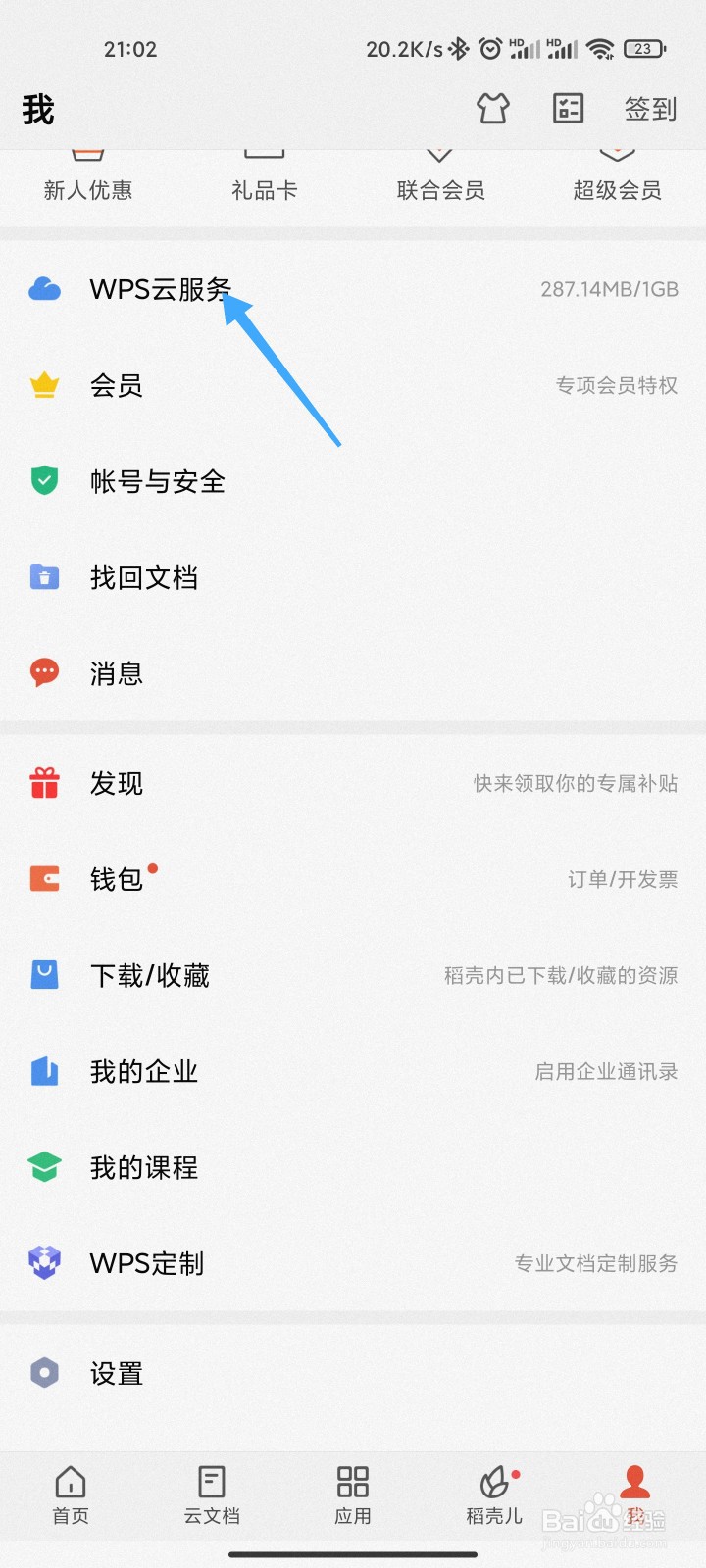Tap the shirt skin icon in header

(x=493, y=109)
